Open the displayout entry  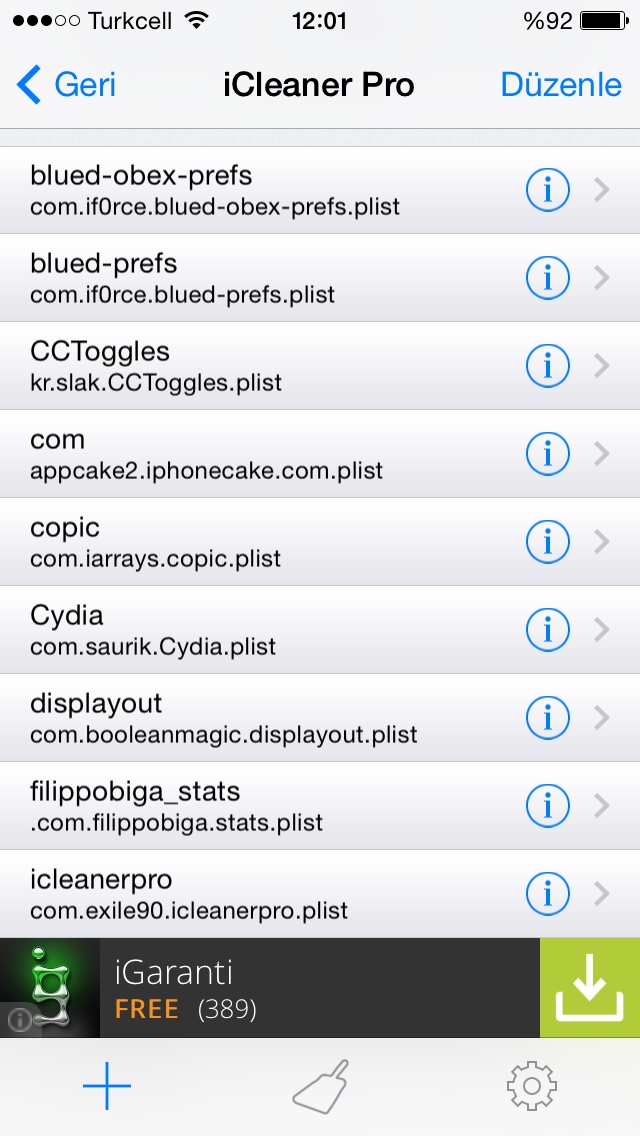(320, 718)
